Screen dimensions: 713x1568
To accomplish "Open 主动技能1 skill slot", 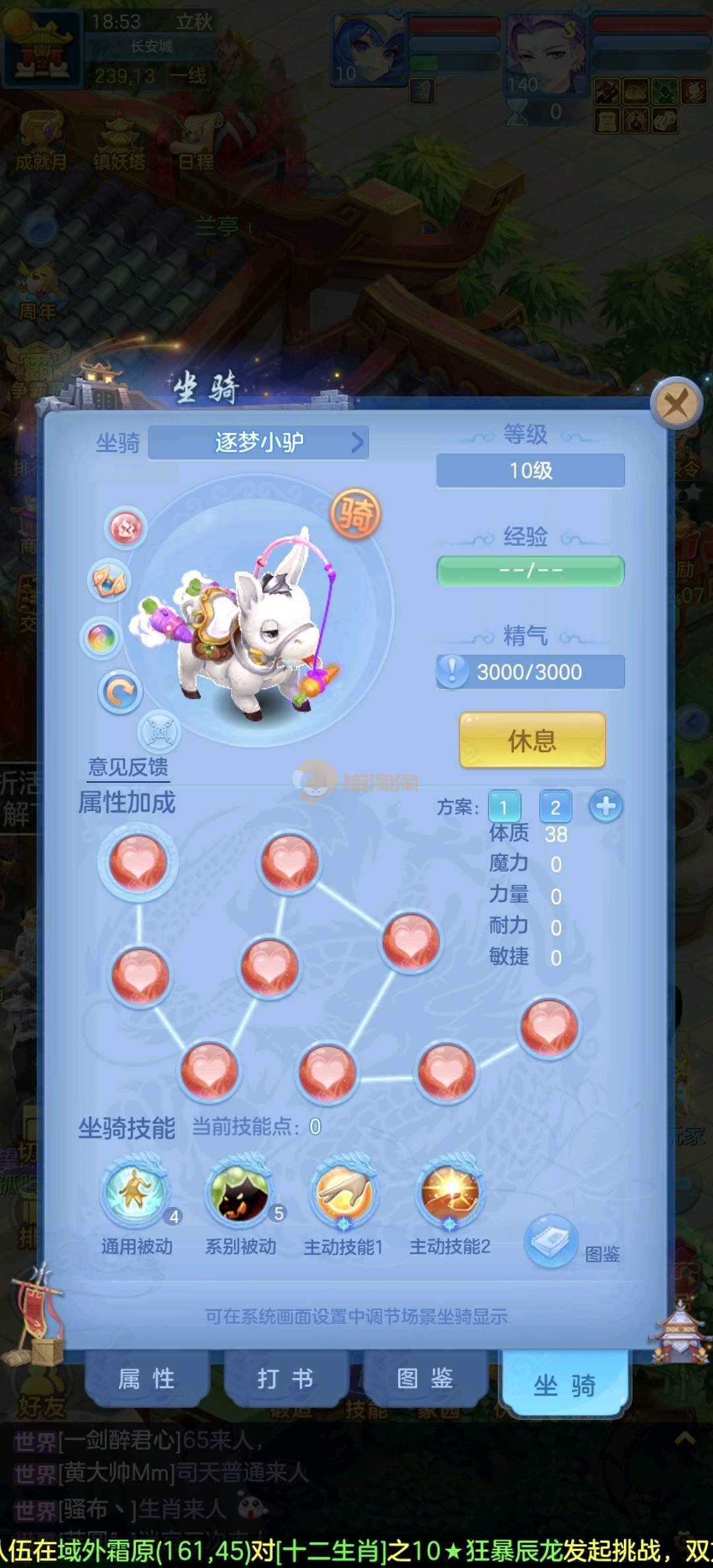I will pos(343,1193).
